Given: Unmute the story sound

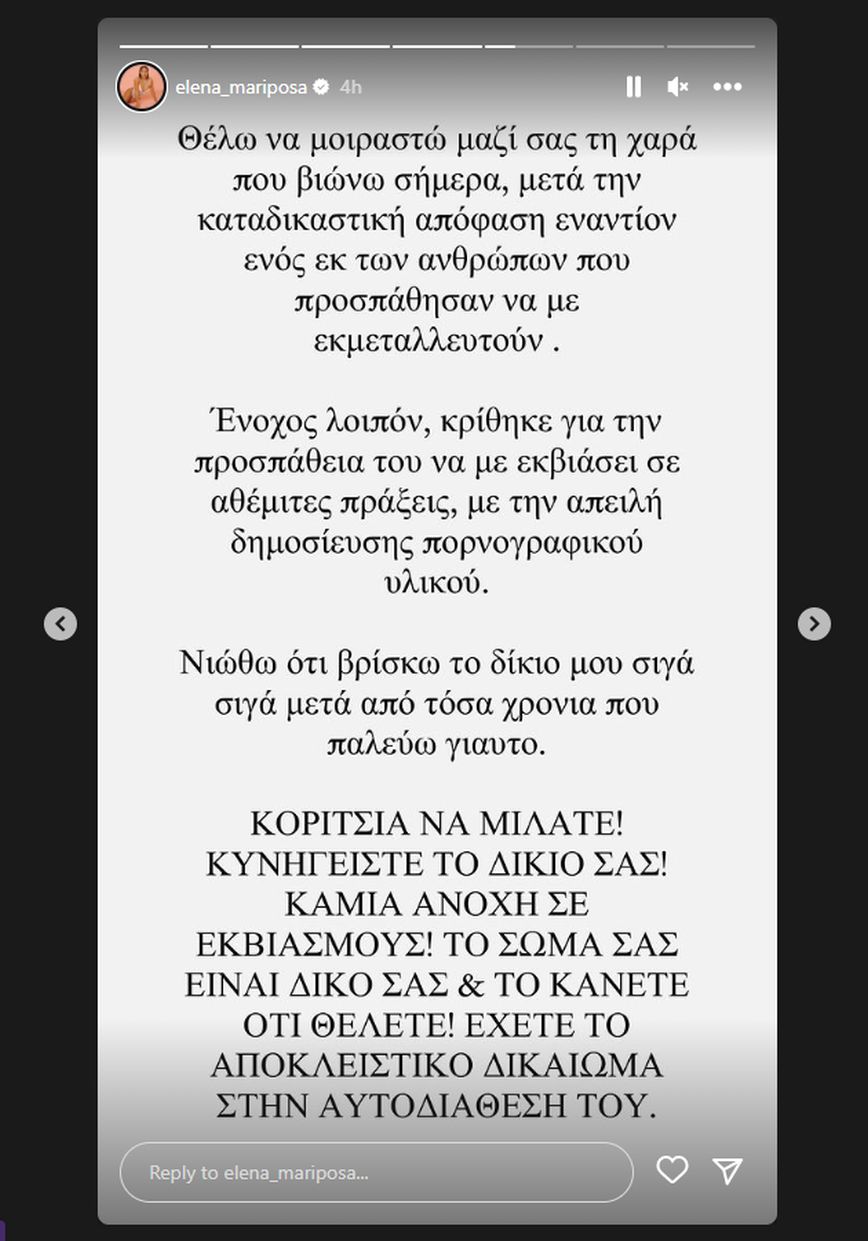Looking at the screenshot, I should [x=678, y=87].
